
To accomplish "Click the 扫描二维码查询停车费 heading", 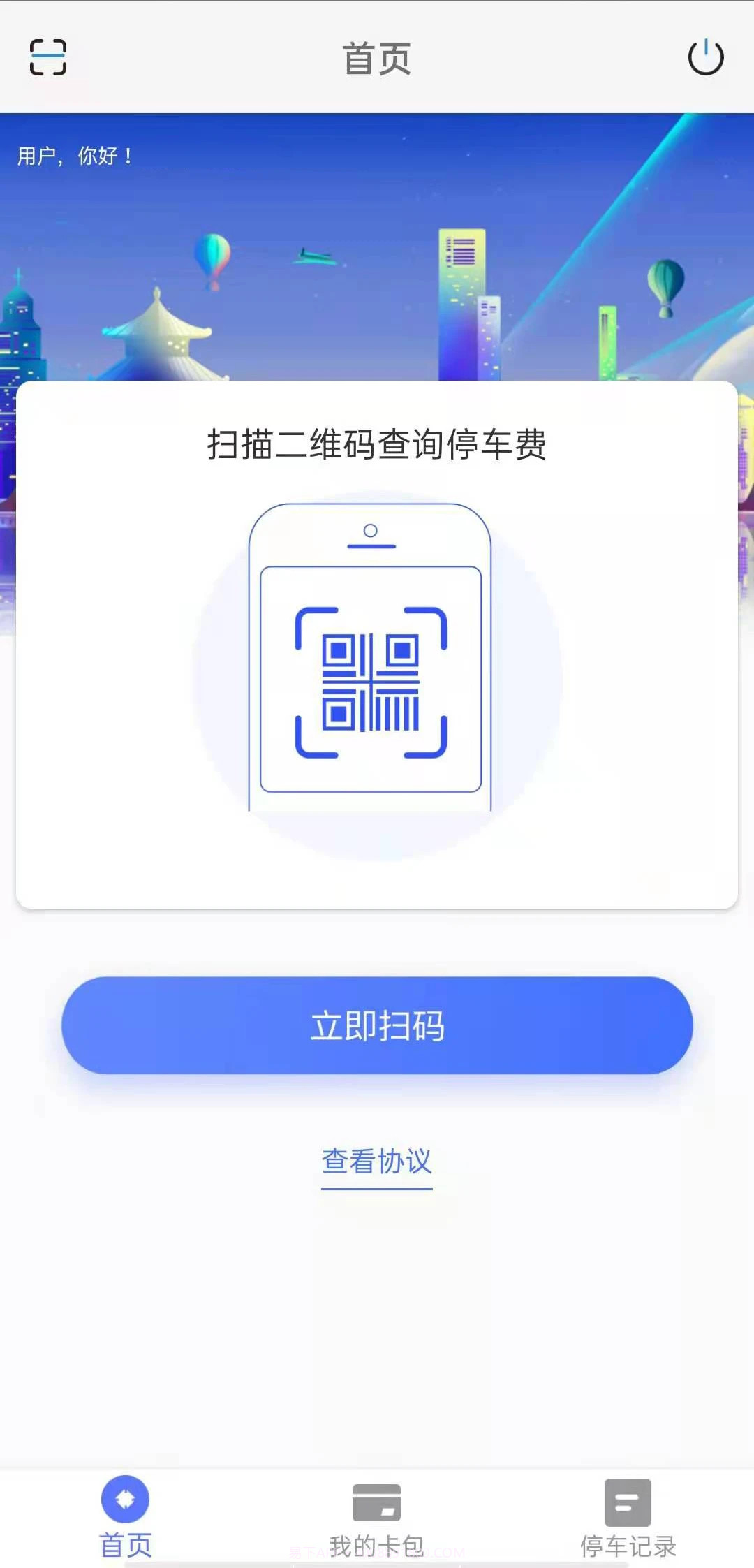I will (377, 444).
